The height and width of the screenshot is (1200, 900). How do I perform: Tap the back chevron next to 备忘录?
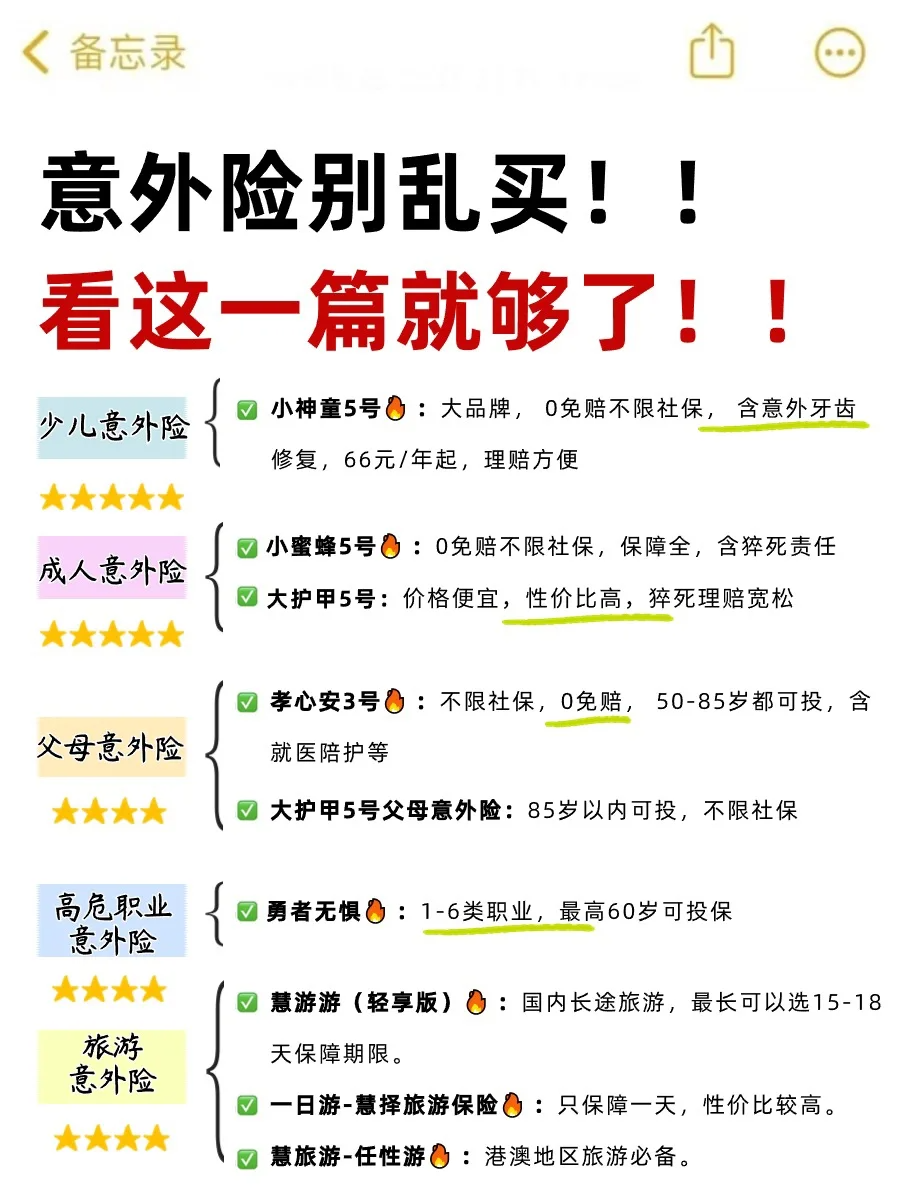point(34,52)
